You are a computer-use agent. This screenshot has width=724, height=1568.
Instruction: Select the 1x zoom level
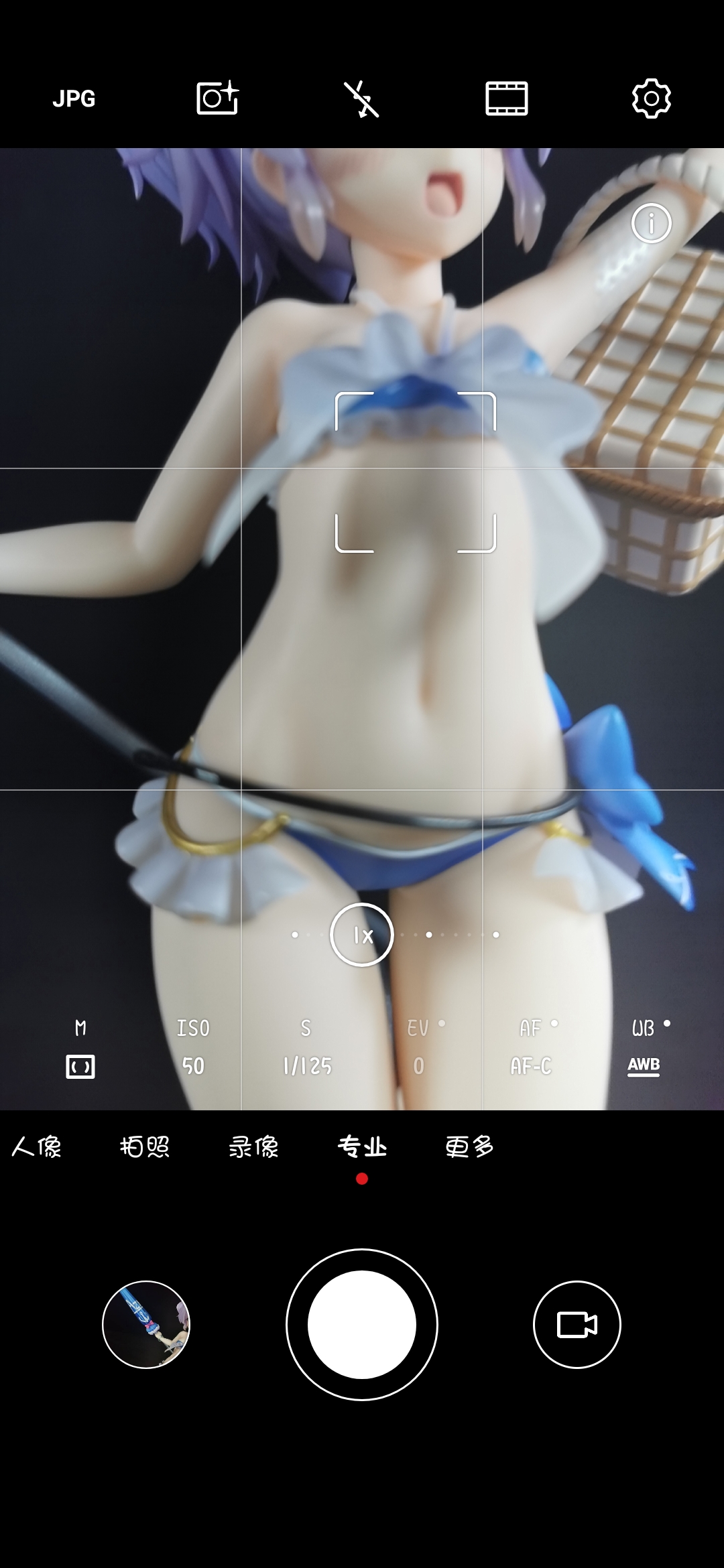(x=362, y=935)
